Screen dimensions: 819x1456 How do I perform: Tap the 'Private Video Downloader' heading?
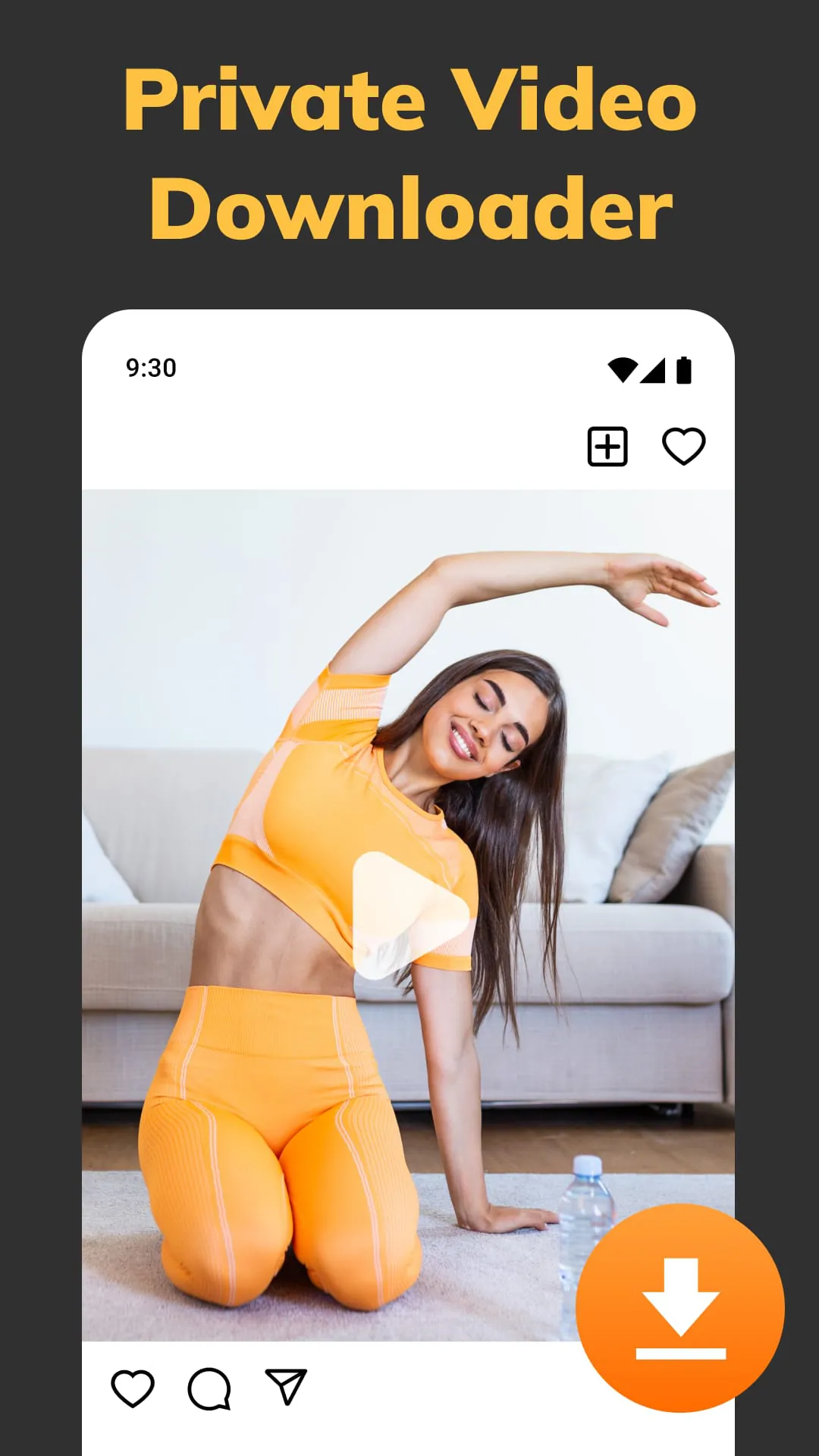coord(409,152)
